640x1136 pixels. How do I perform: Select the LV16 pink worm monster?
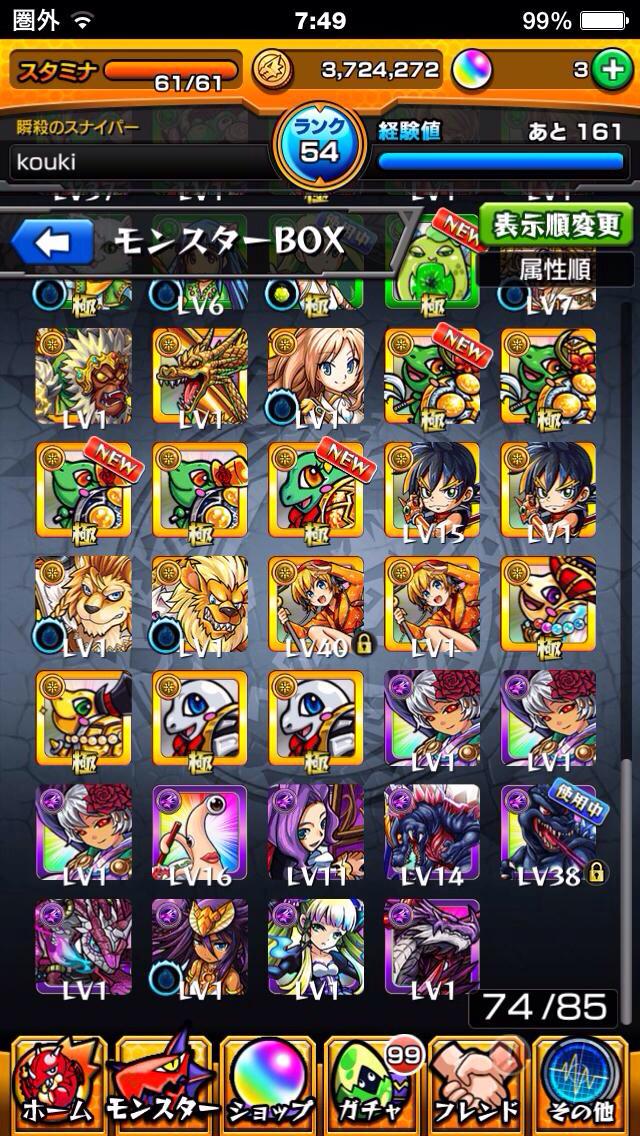coord(200,833)
